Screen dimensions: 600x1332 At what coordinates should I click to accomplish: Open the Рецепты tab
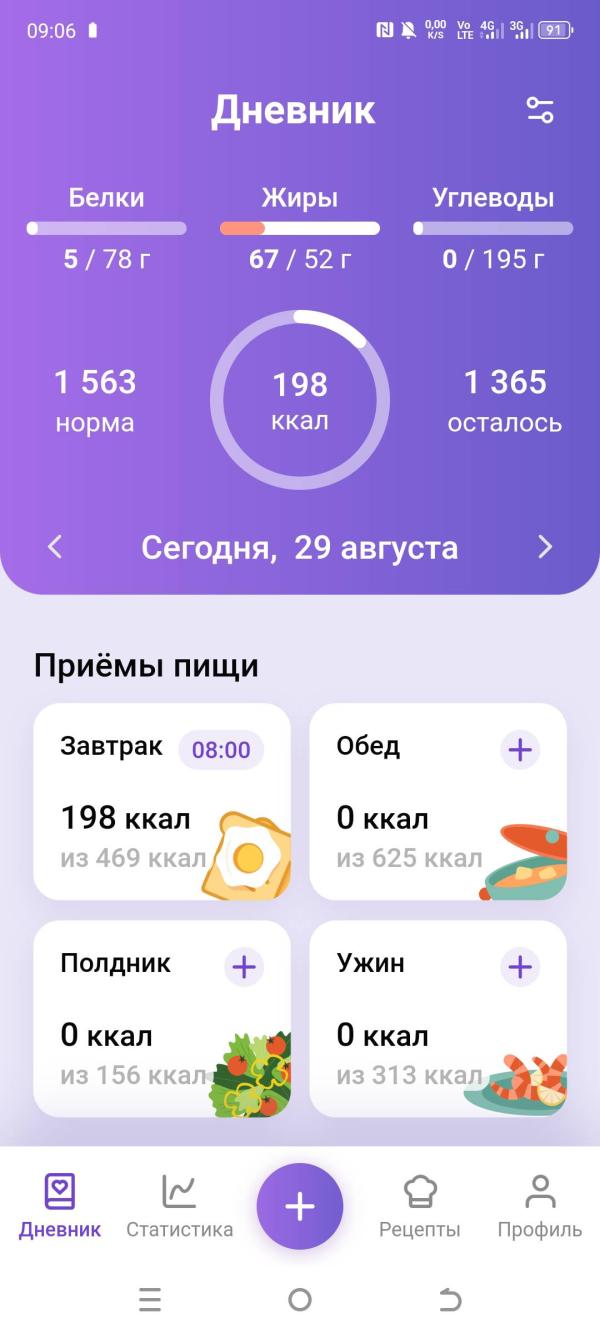419,1205
